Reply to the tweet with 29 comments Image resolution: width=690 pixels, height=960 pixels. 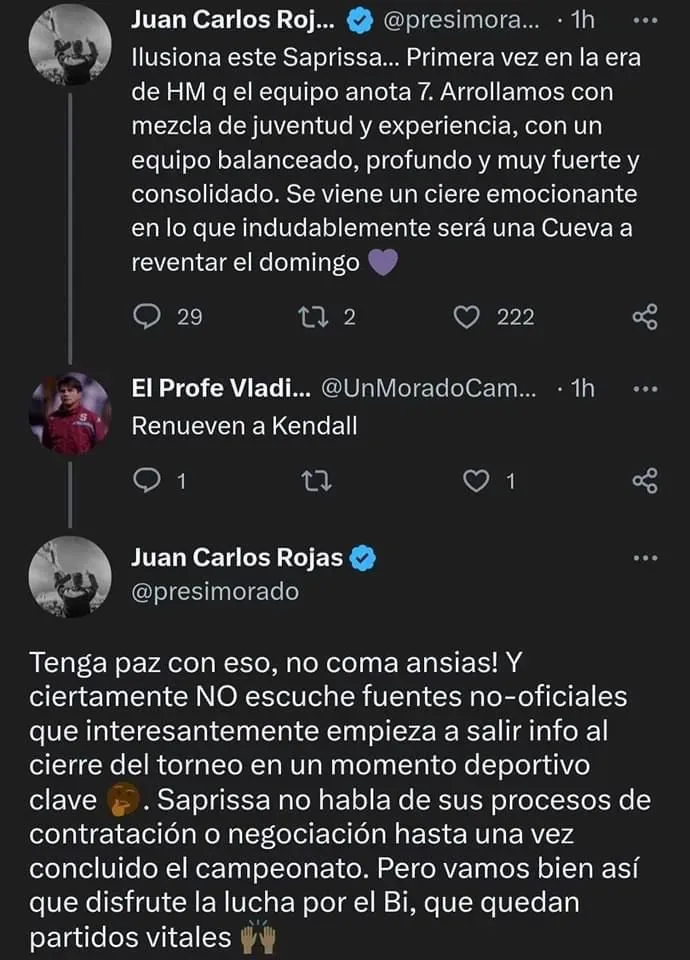point(147,317)
